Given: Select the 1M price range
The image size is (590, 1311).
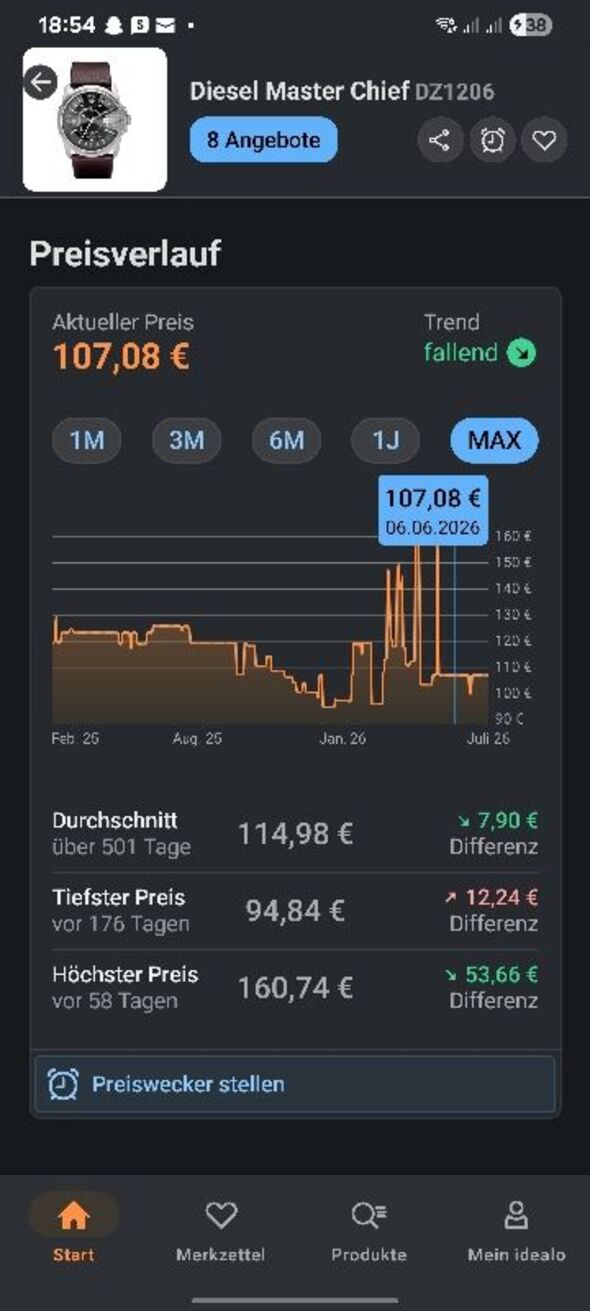Looking at the screenshot, I should tap(86, 440).
